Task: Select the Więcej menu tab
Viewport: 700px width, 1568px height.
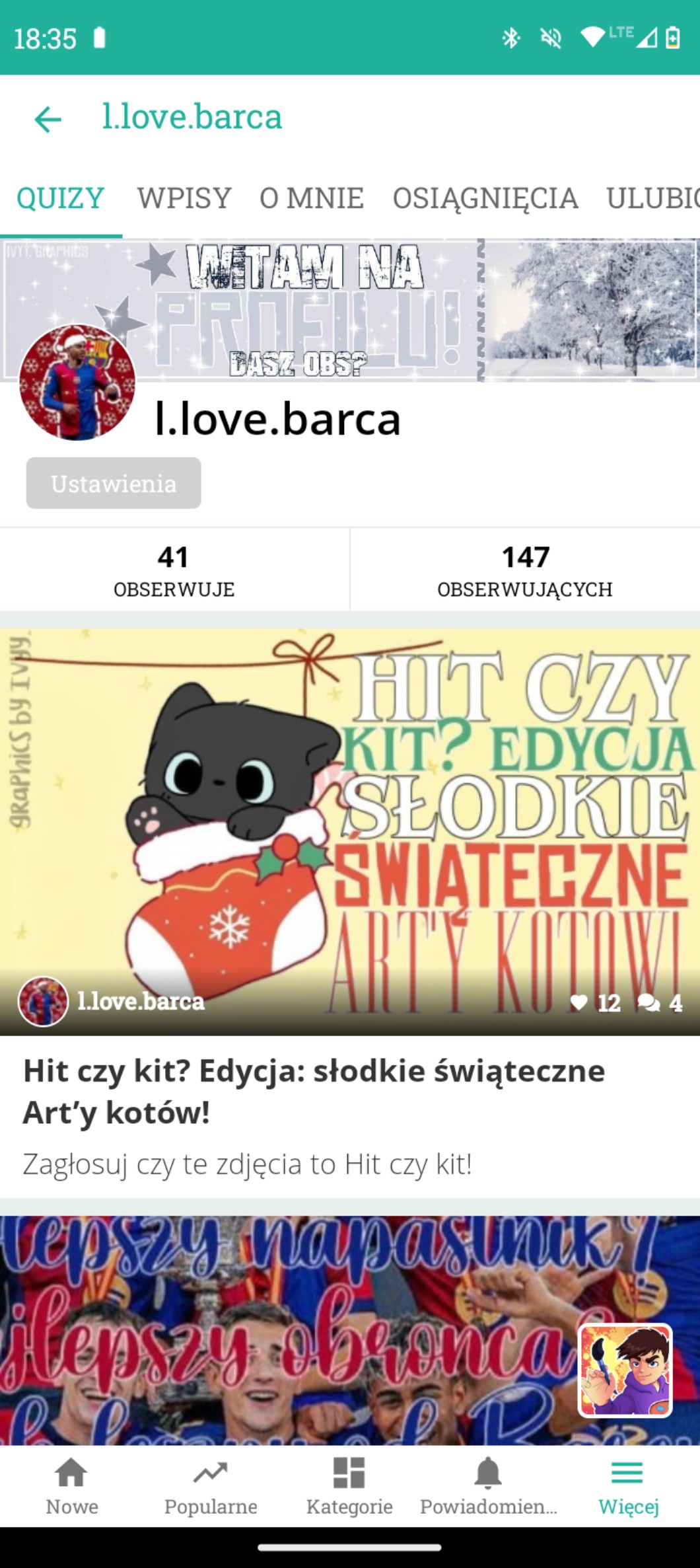Action: coord(628,1486)
